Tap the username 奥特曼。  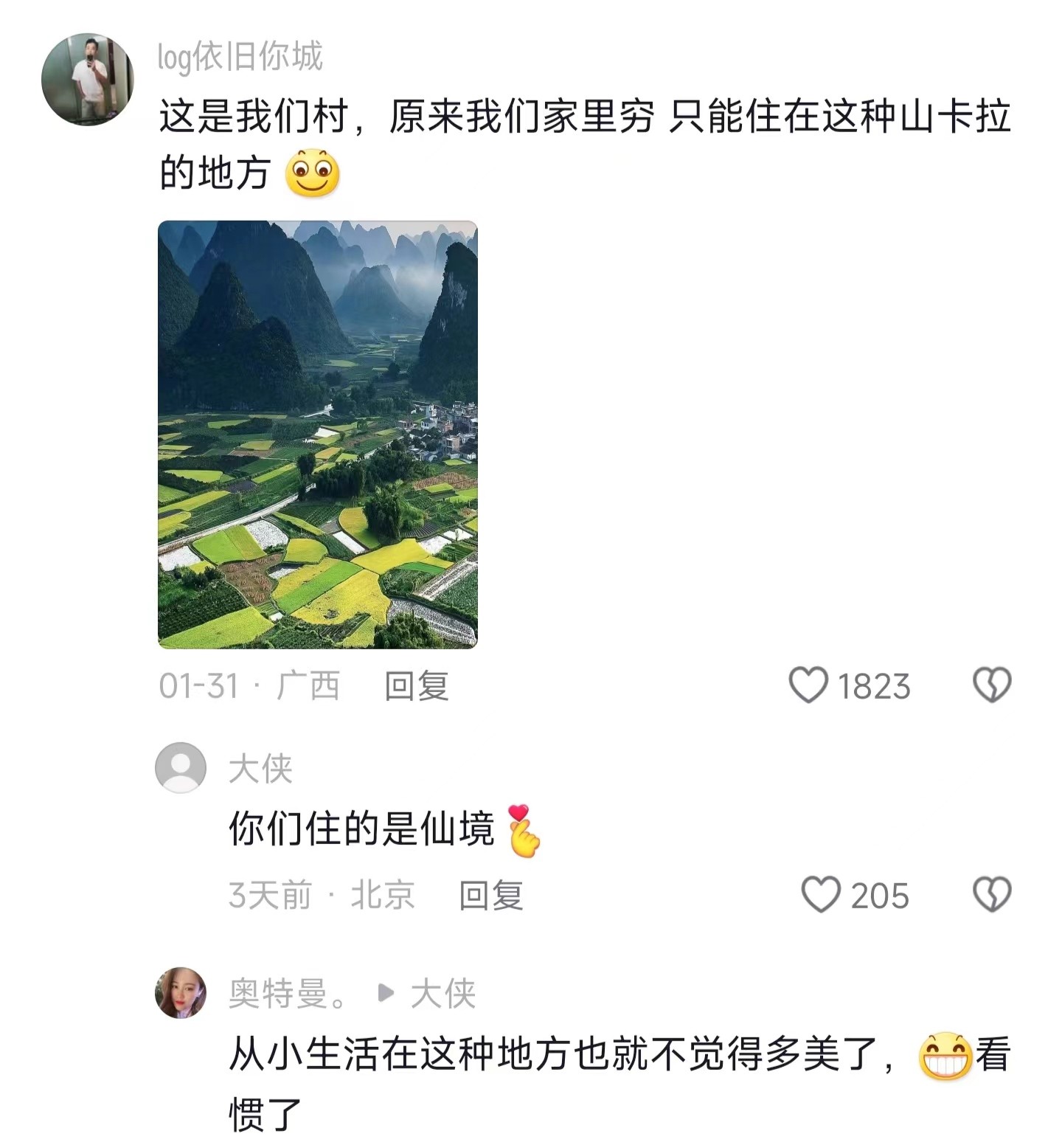click(288, 993)
